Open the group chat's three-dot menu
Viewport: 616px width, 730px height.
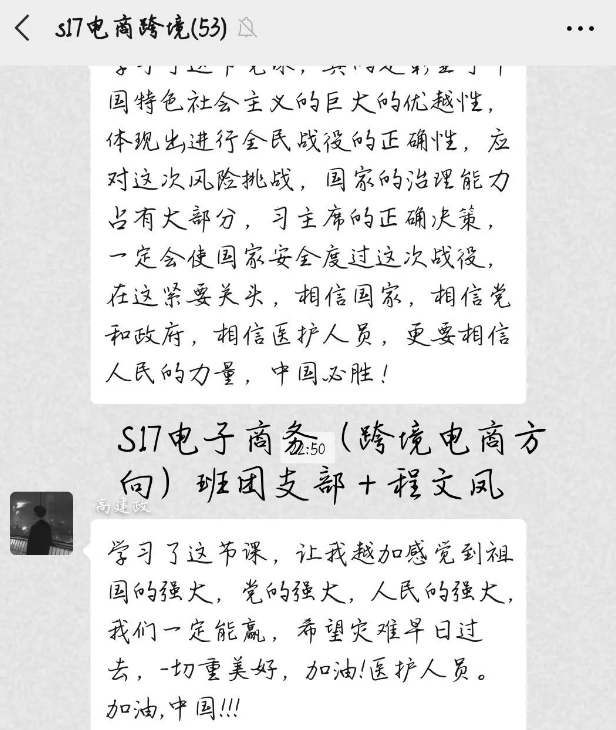pos(580,28)
